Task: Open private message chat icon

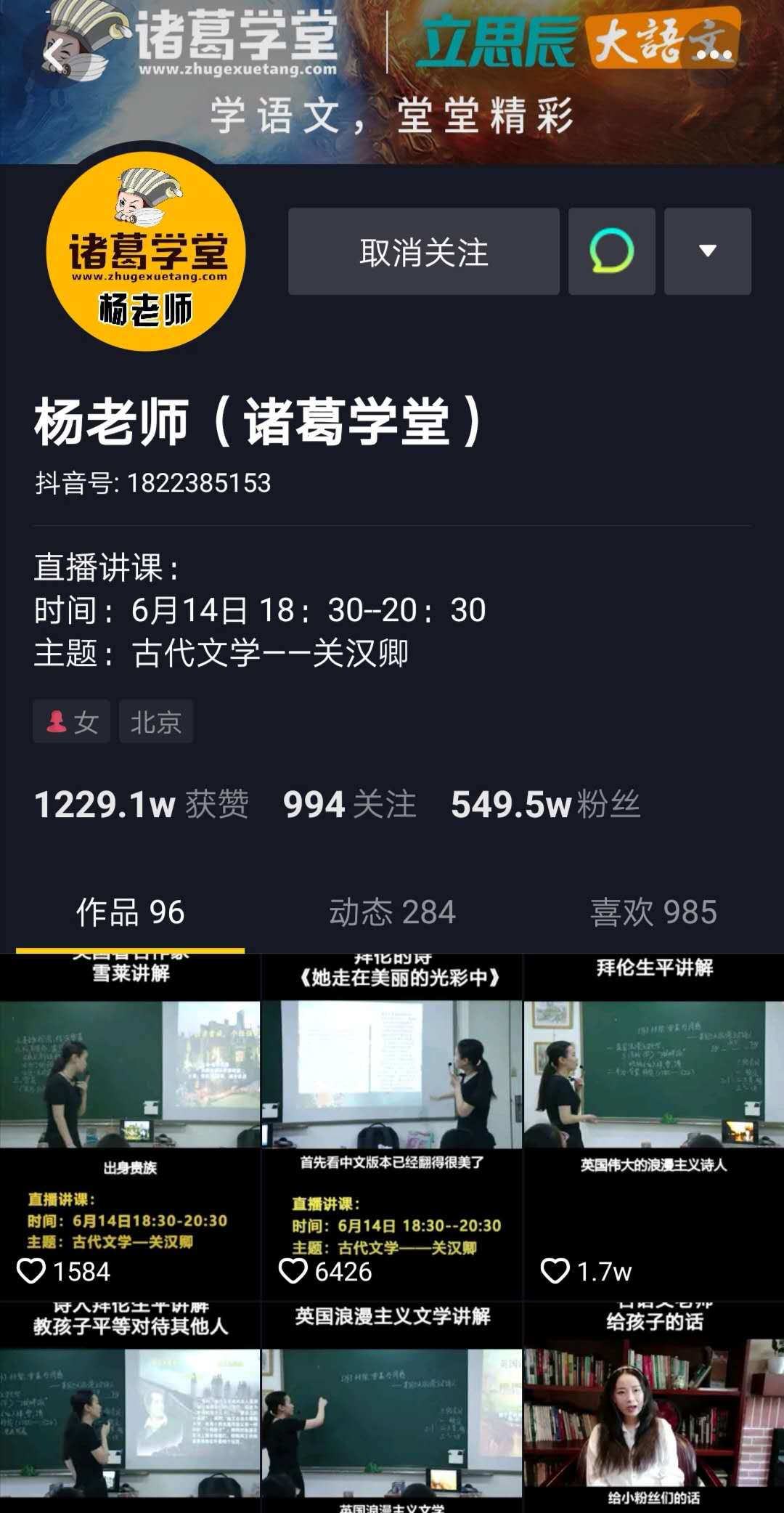Action: (x=611, y=252)
